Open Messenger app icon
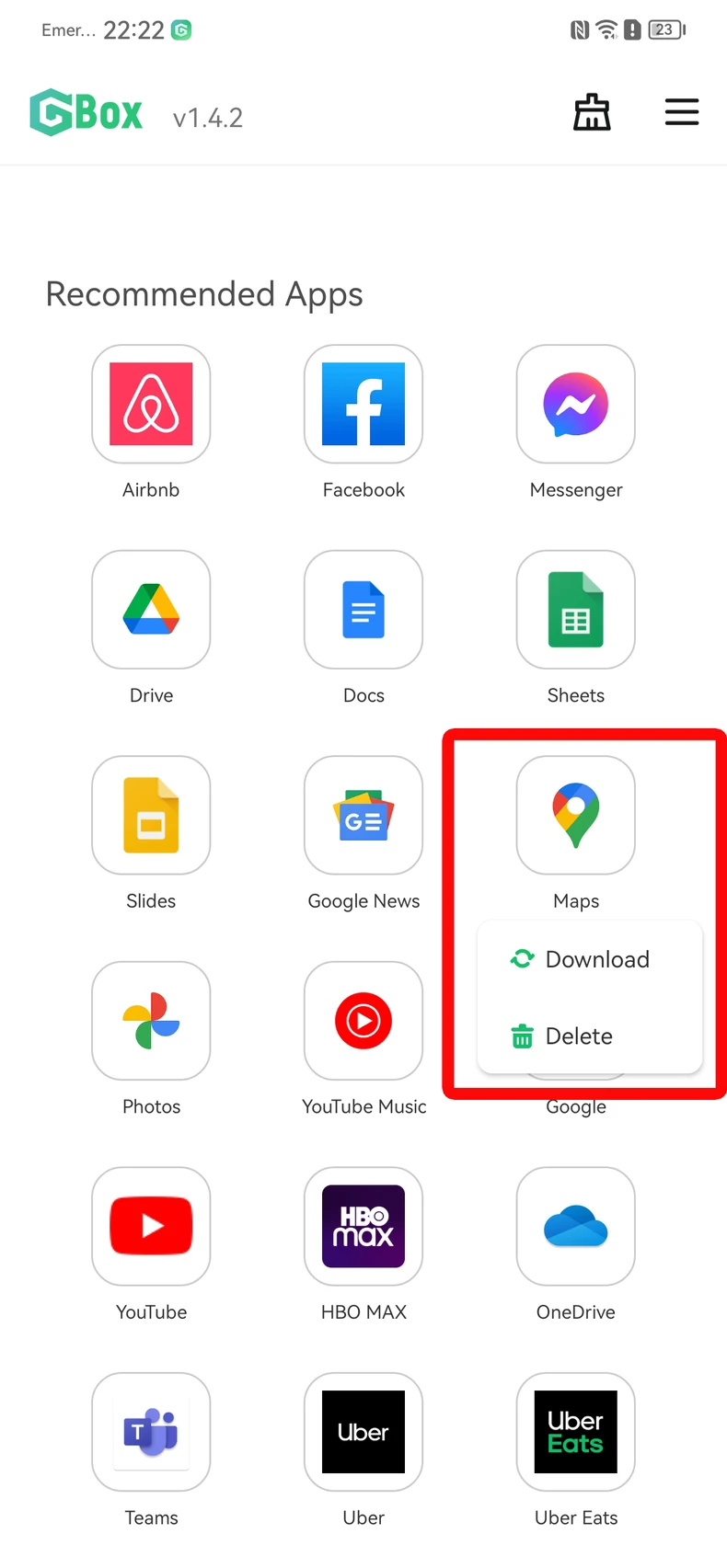This screenshot has width=727, height=1568. click(x=576, y=405)
